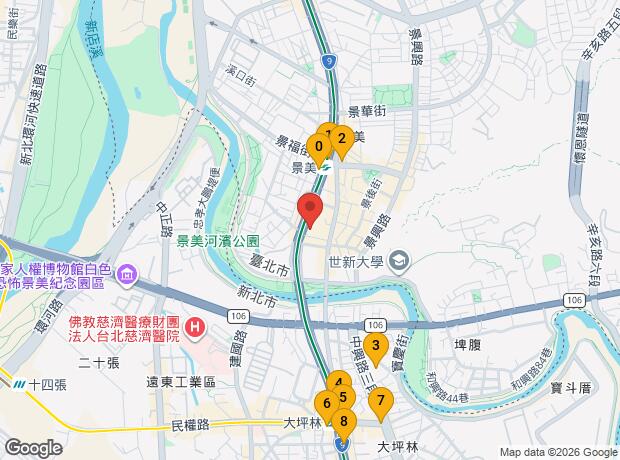The height and width of the screenshot is (460, 620).
Task: Open the 人權博物館 museum place icon
Action: pos(126,274)
